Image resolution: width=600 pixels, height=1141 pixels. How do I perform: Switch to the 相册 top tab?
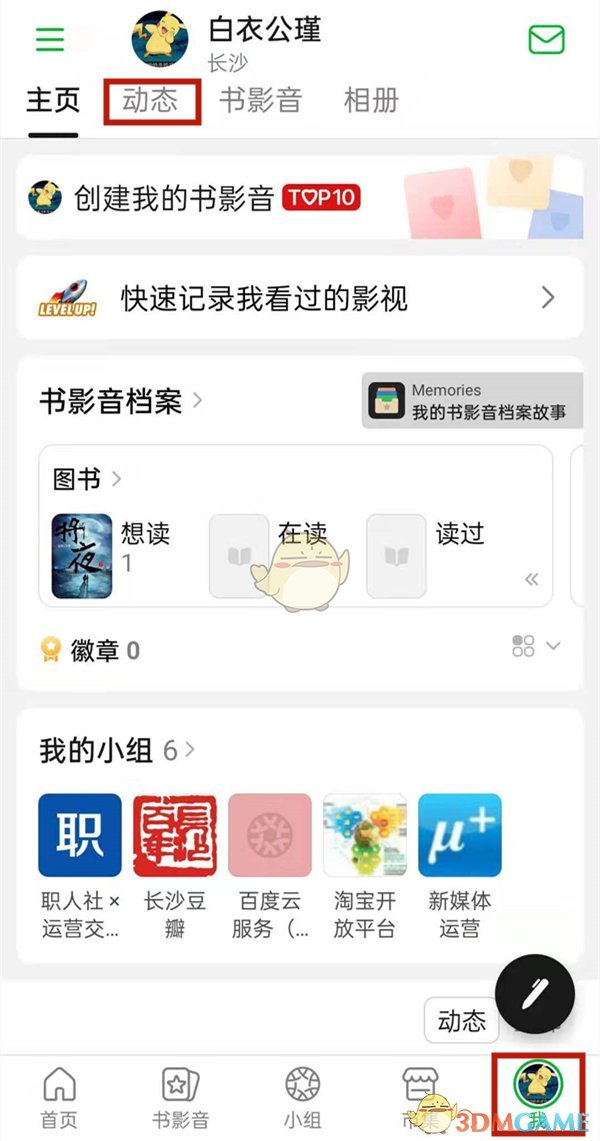pos(371,101)
